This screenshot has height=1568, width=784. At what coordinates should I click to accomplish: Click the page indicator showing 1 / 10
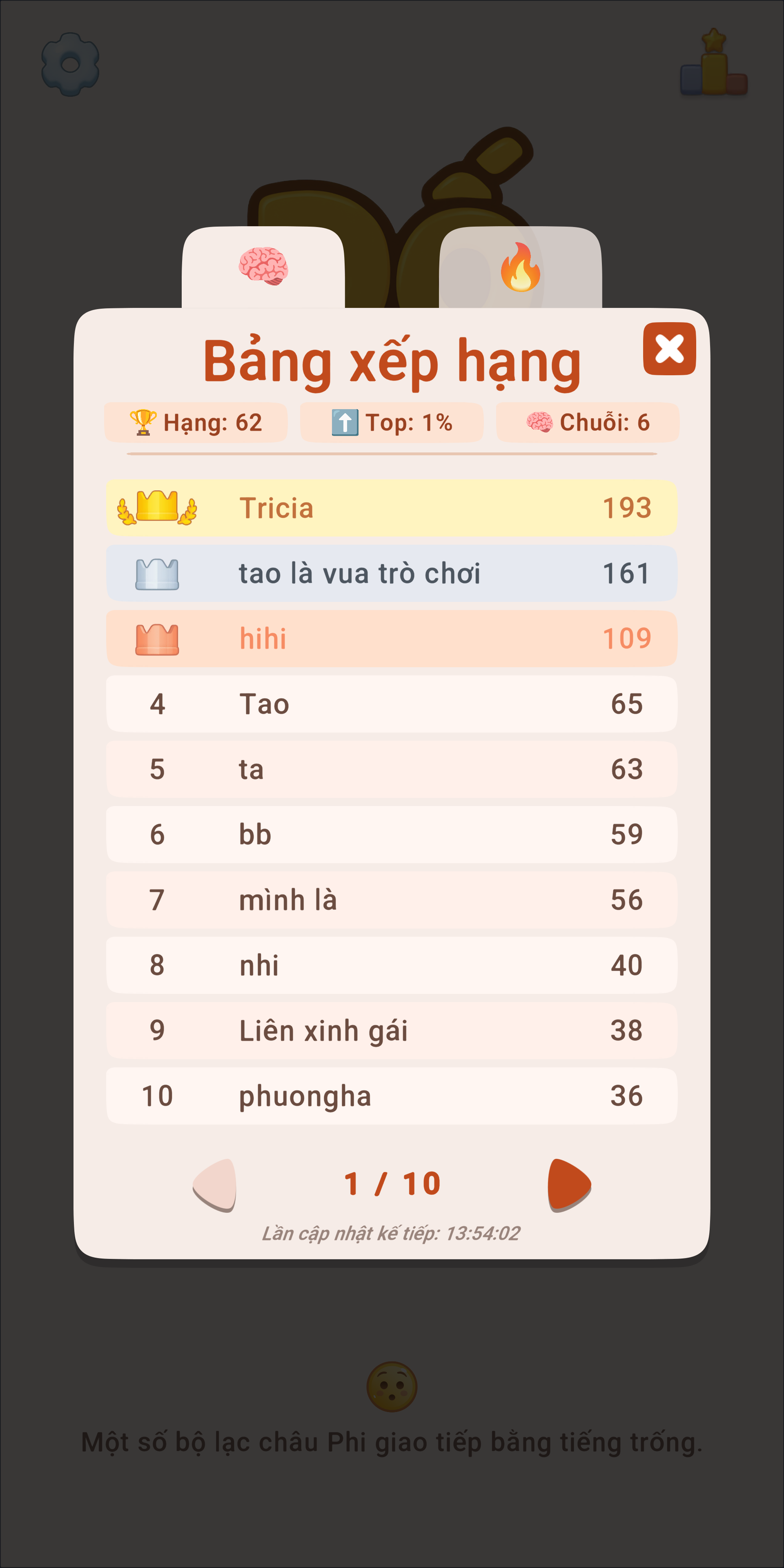392,1181
